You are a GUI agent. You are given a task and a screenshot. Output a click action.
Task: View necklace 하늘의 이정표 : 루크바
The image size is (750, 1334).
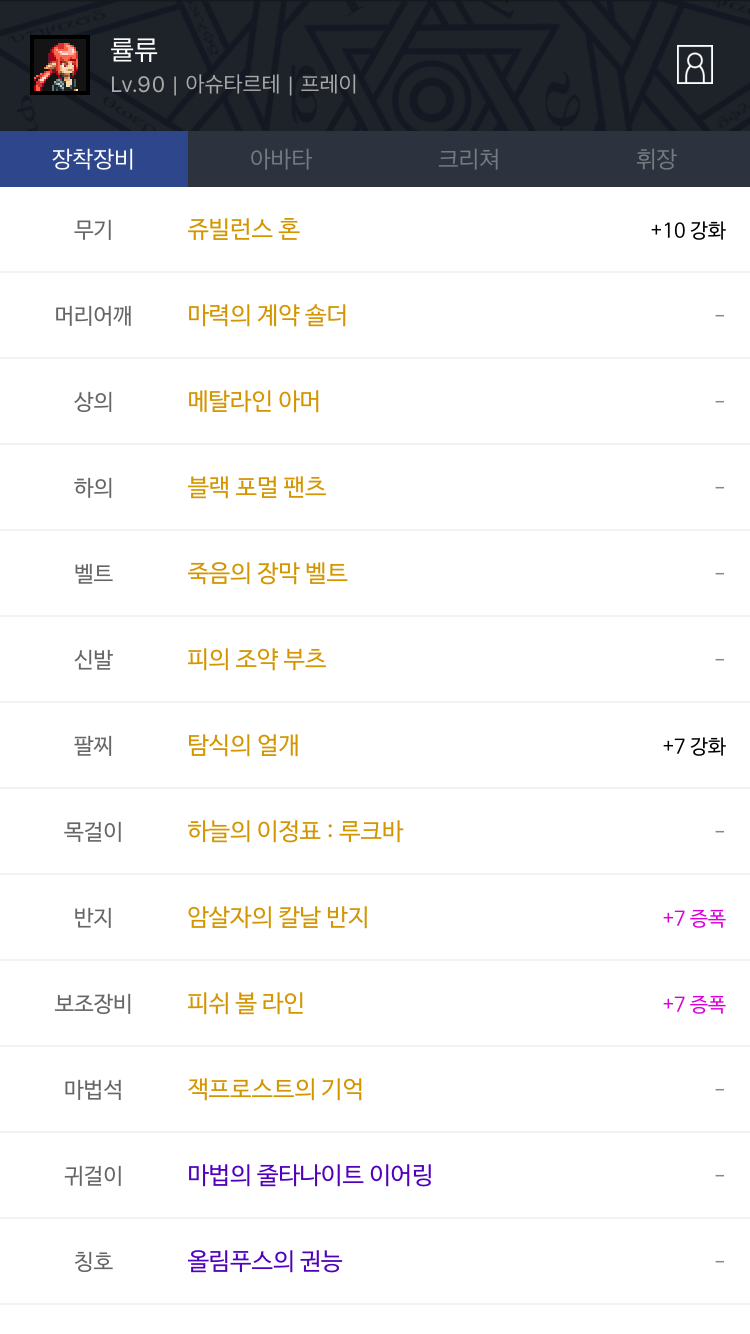[x=295, y=832]
